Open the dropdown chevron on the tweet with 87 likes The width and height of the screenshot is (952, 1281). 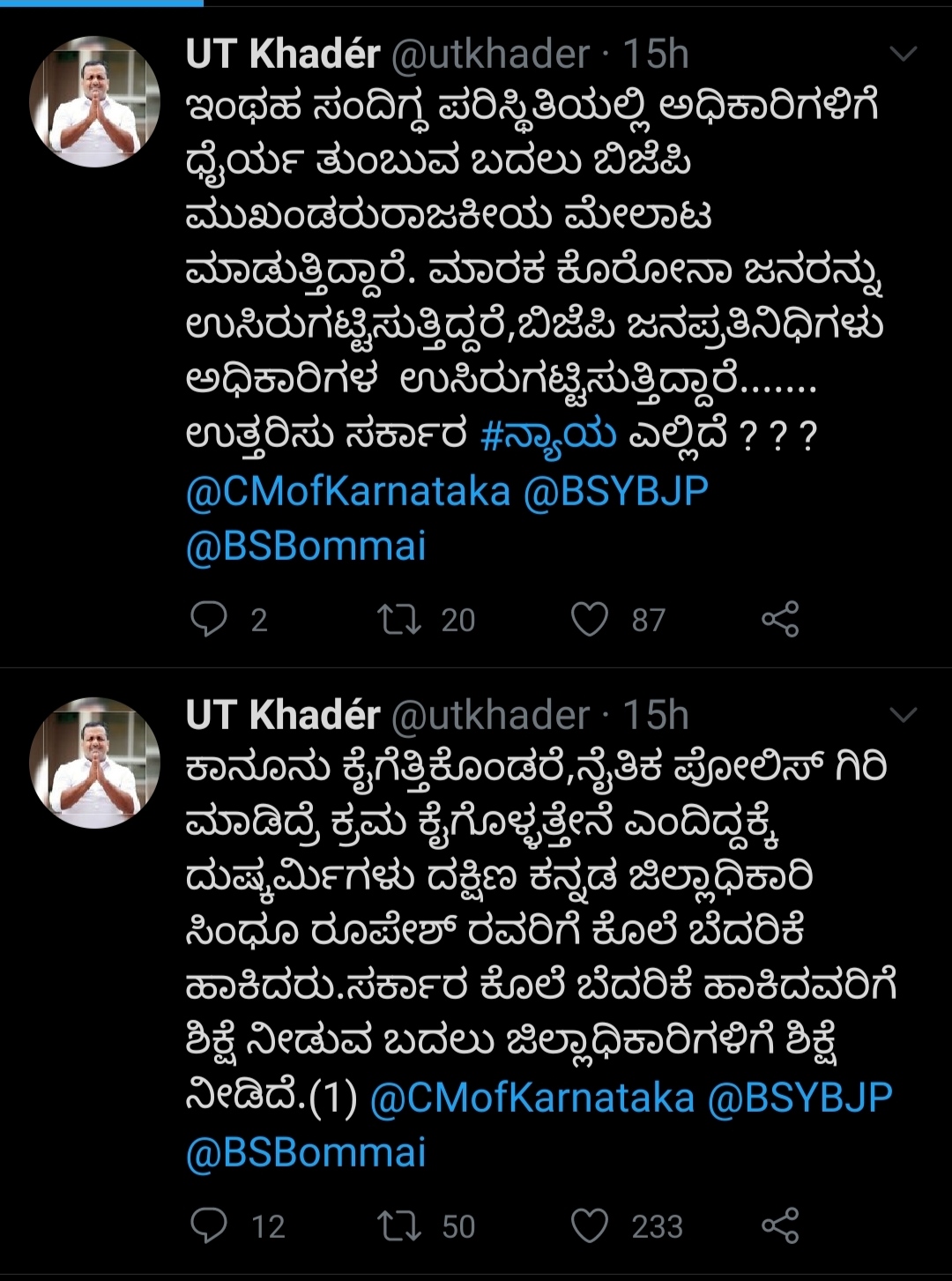pyautogui.click(x=904, y=55)
